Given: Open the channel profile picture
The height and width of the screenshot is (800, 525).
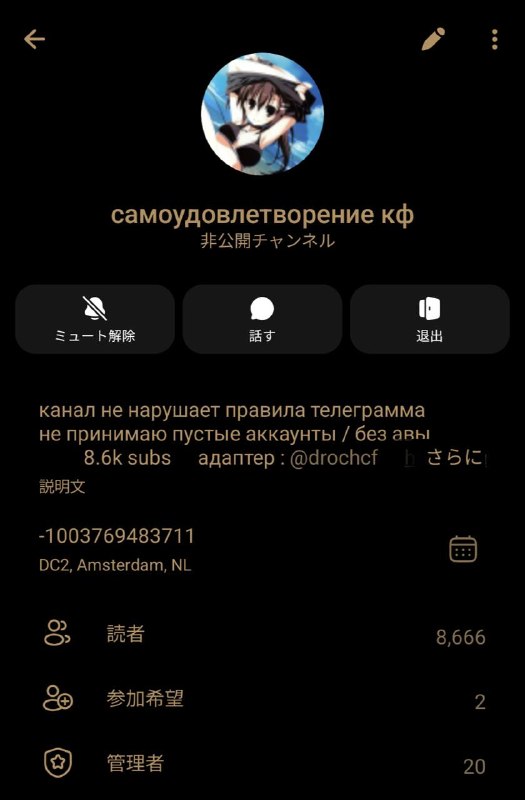Looking at the screenshot, I should [x=262, y=114].
